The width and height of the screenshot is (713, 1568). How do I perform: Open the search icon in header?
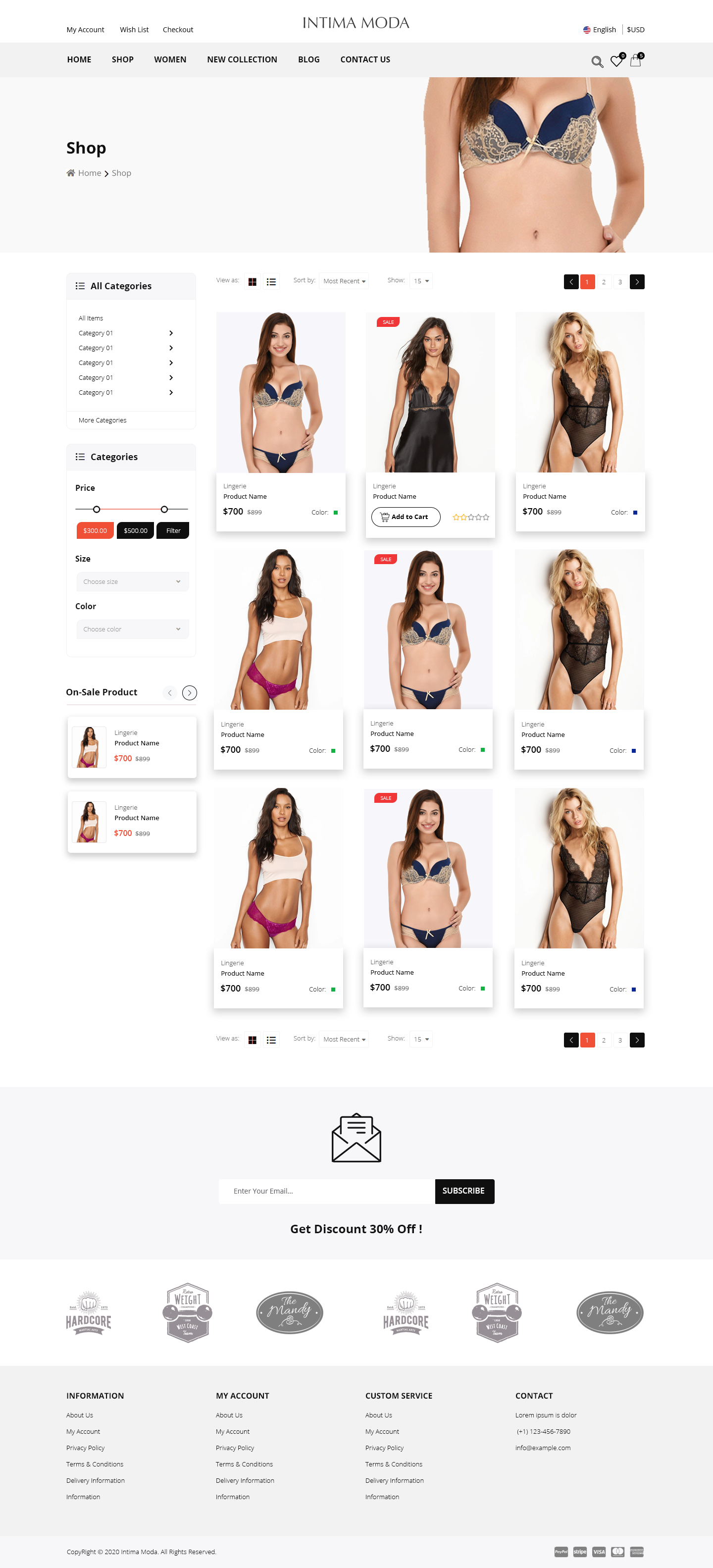[597, 61]
